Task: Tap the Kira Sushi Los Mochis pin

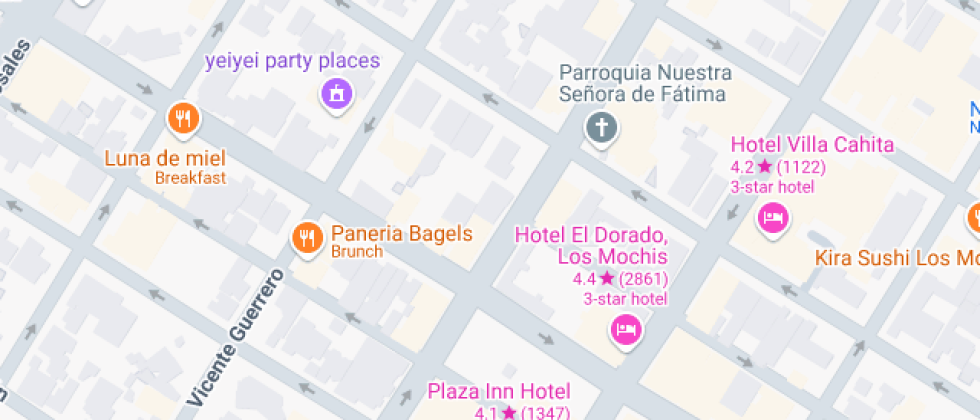Action: pos(974,218)
